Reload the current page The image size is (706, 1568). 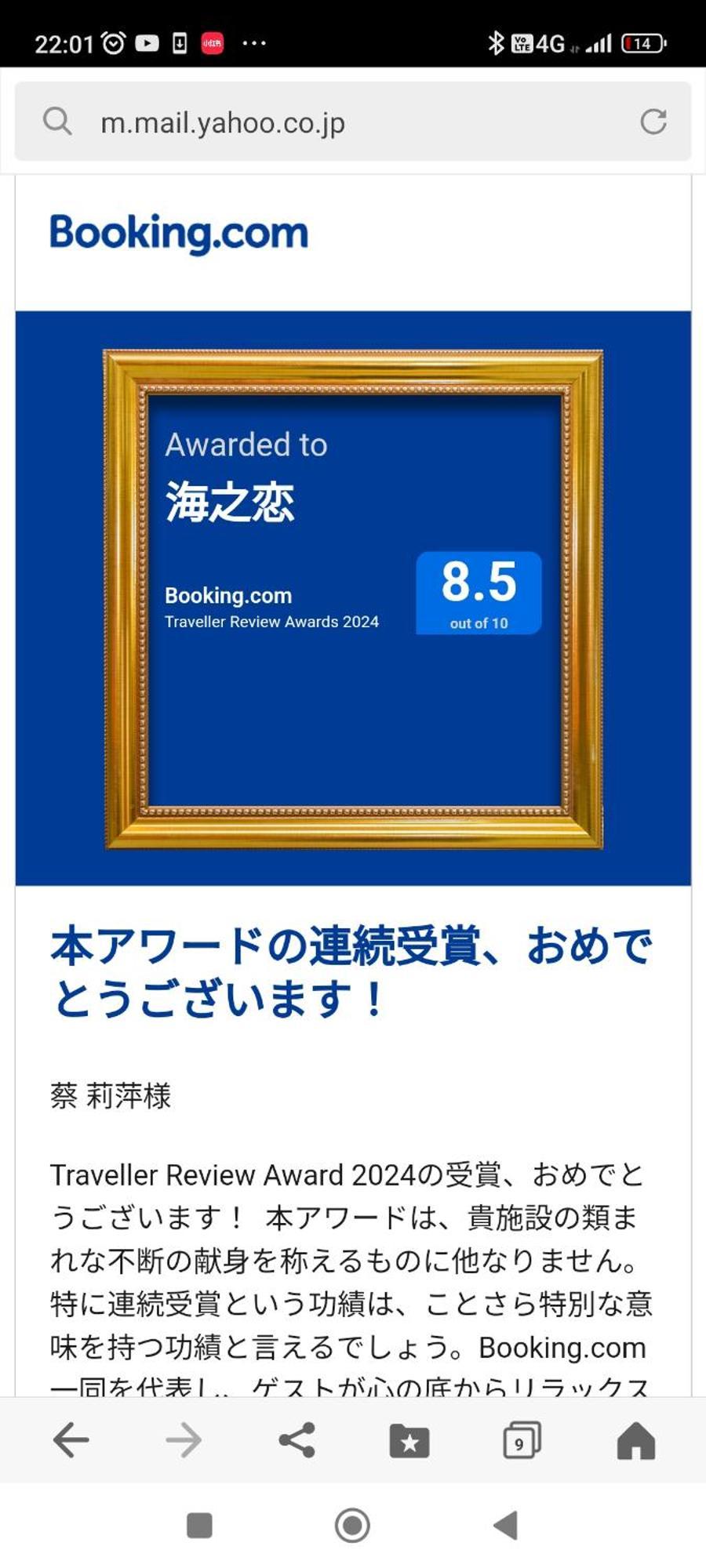click(653, 122)
